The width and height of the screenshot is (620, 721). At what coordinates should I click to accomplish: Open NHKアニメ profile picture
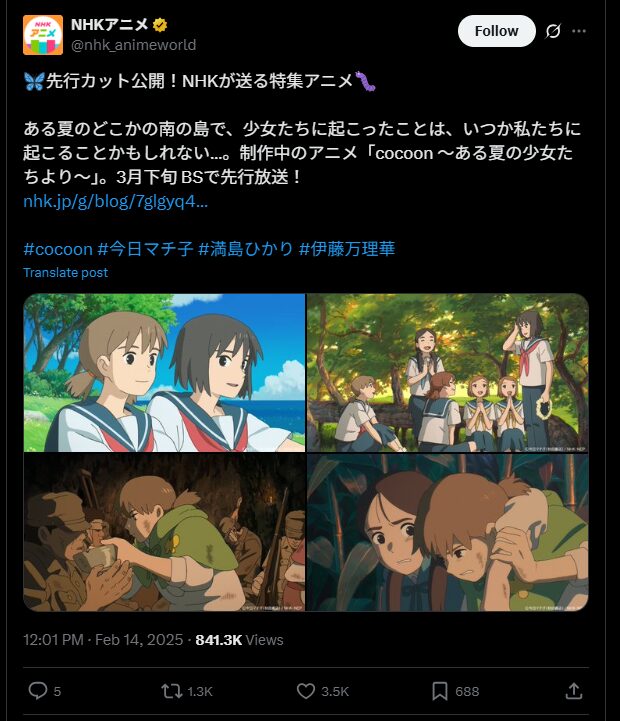[43, 34]
